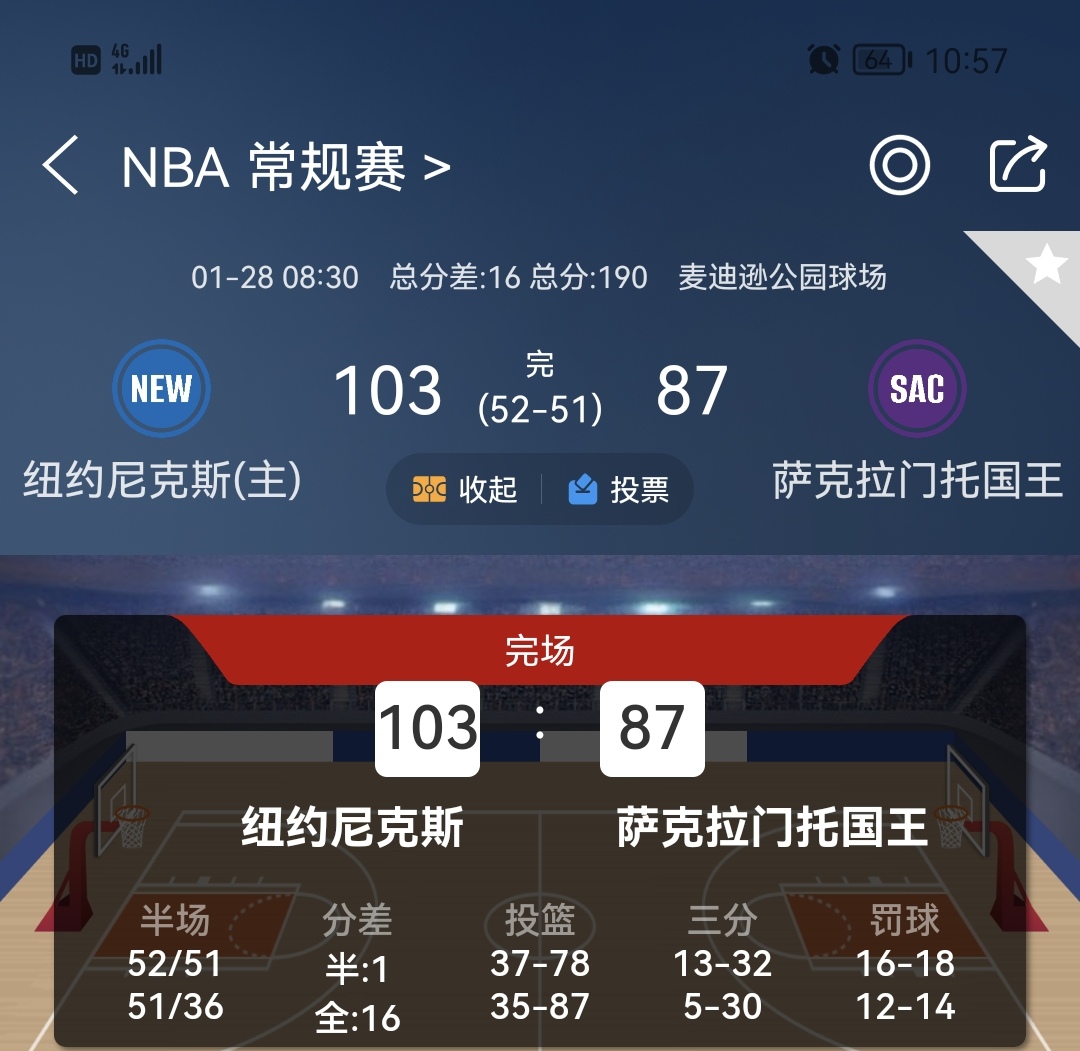Favorite this match with the star
The height and width of the screenshot is (1051, 1080).
(1045, 266)
